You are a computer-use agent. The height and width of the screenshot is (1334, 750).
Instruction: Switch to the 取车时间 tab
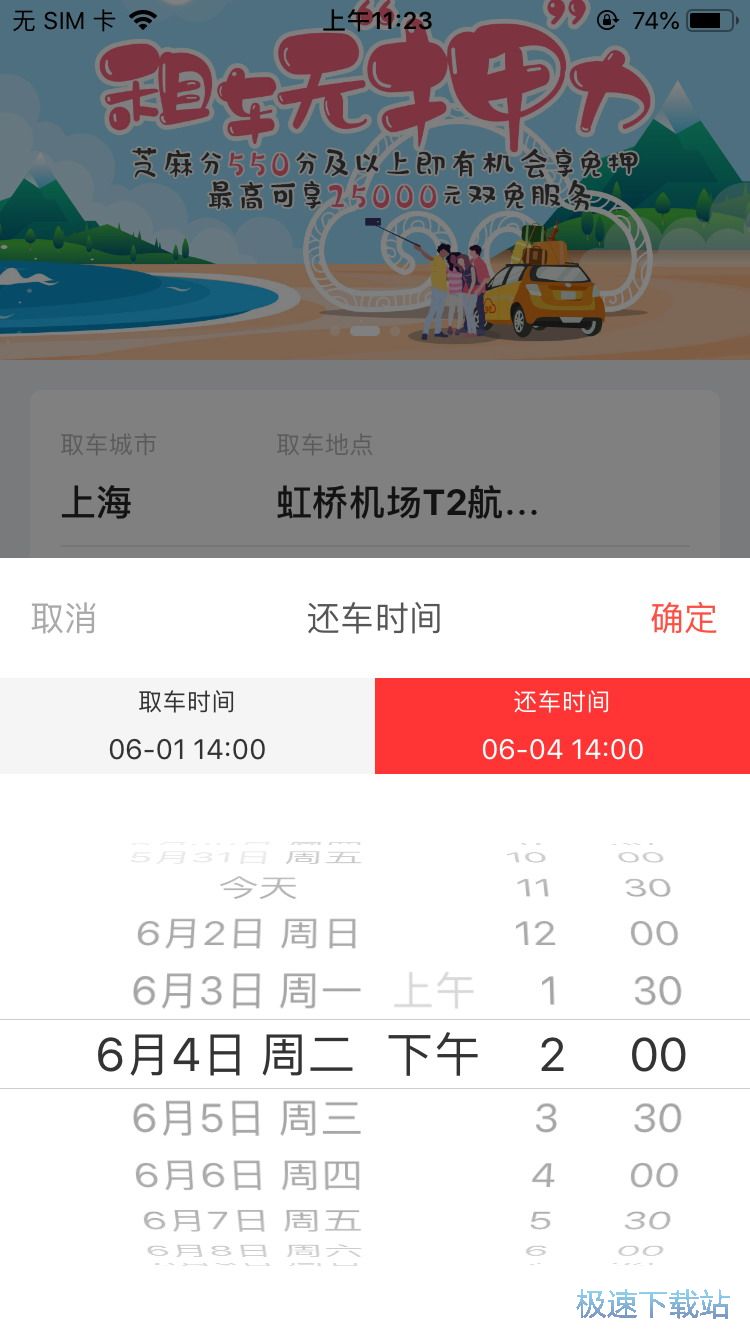coord(187,726)
